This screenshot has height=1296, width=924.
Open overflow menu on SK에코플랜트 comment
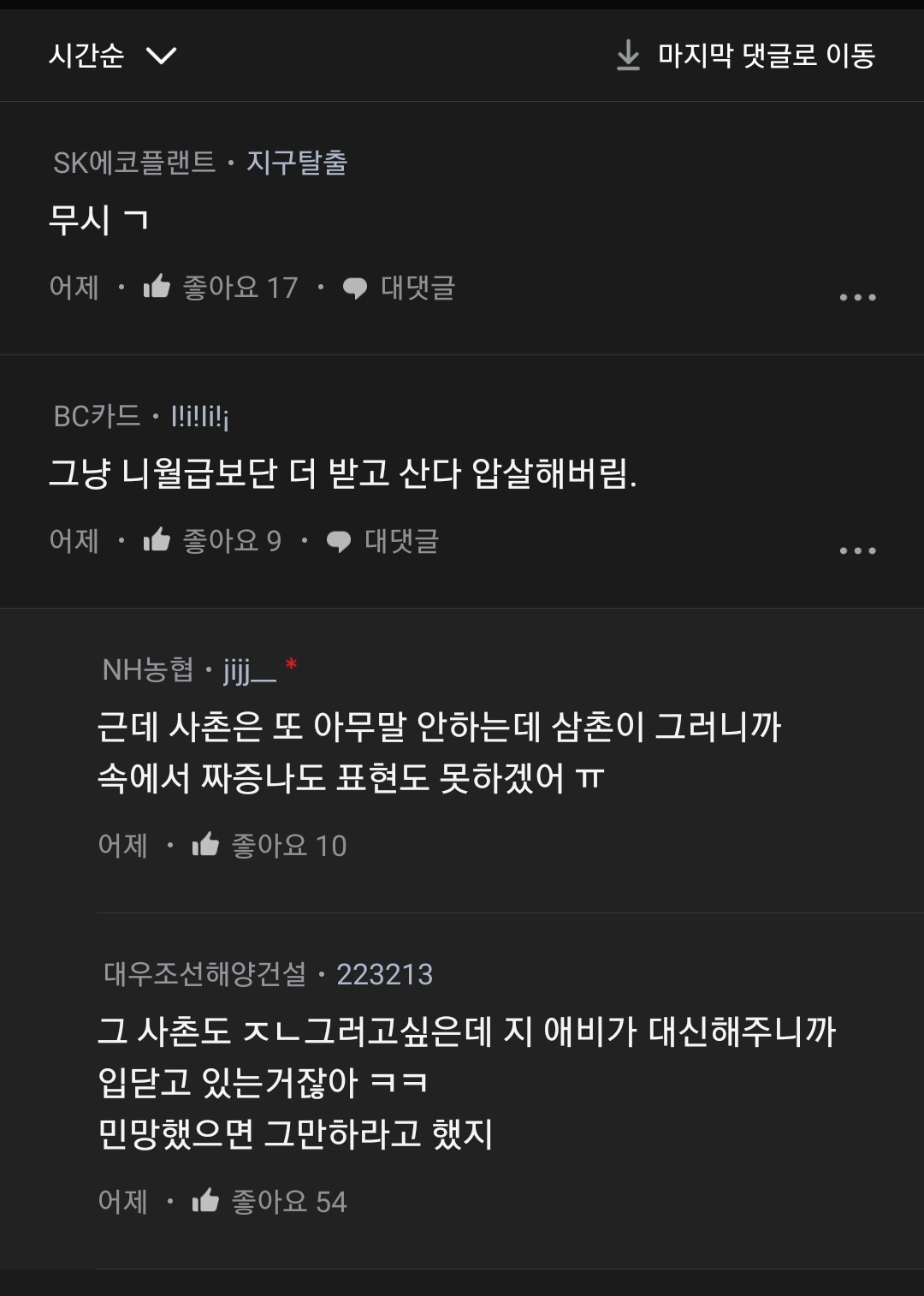tap(857, 297)
